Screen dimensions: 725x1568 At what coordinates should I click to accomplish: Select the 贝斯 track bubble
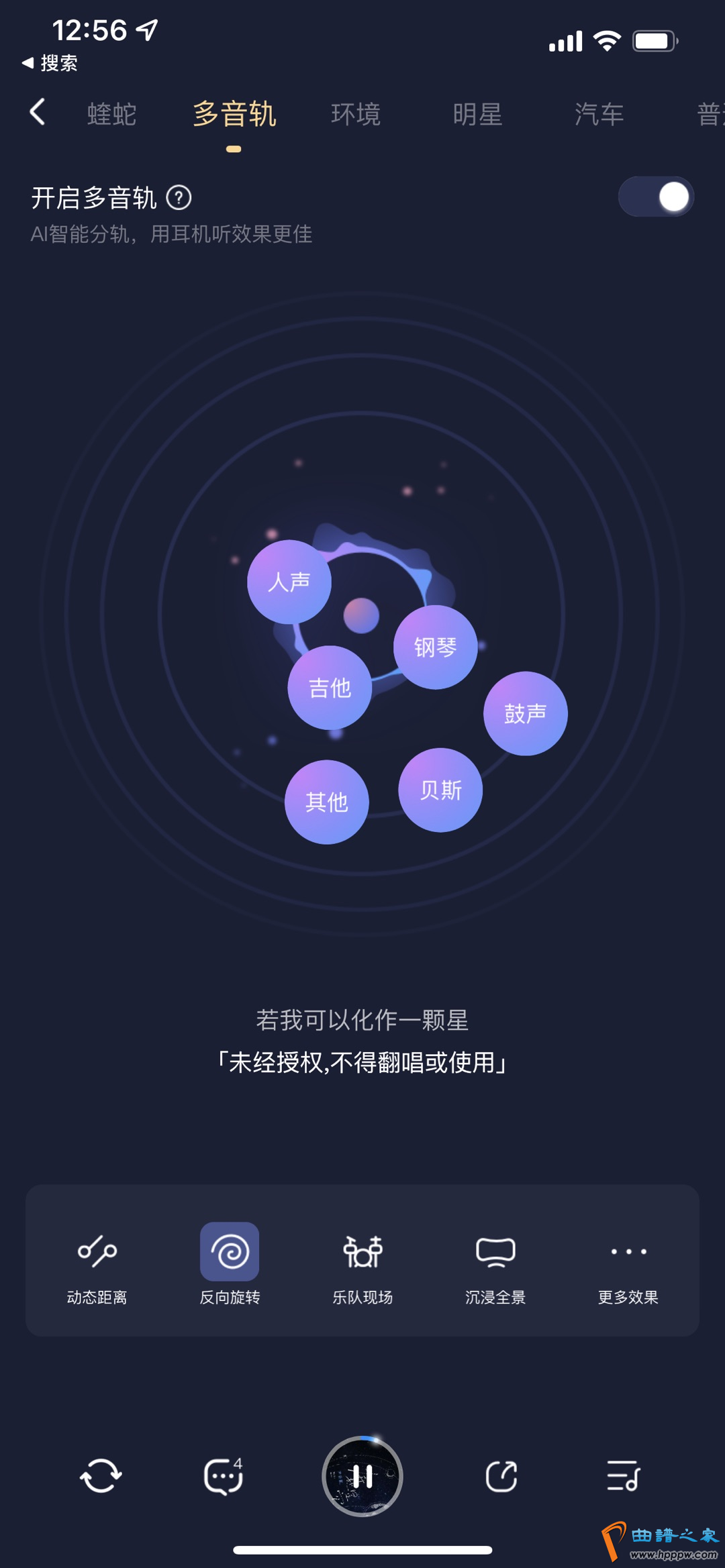point(440,790)
